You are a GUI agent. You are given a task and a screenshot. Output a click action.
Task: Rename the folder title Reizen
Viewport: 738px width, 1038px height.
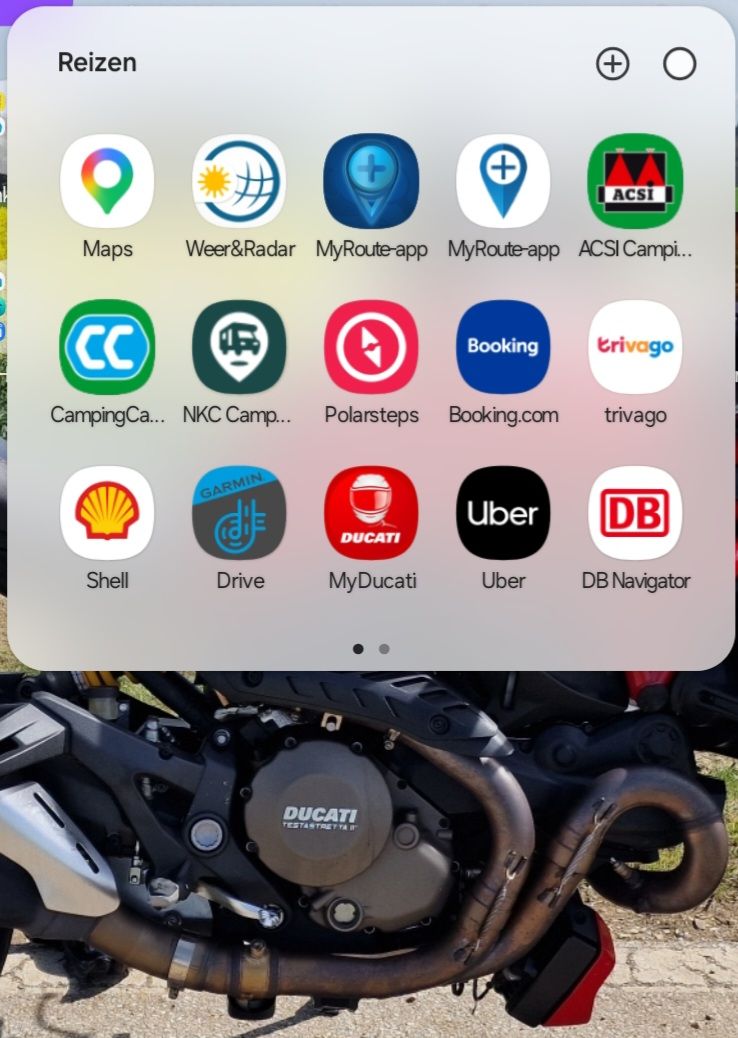[x=97, y=63]
